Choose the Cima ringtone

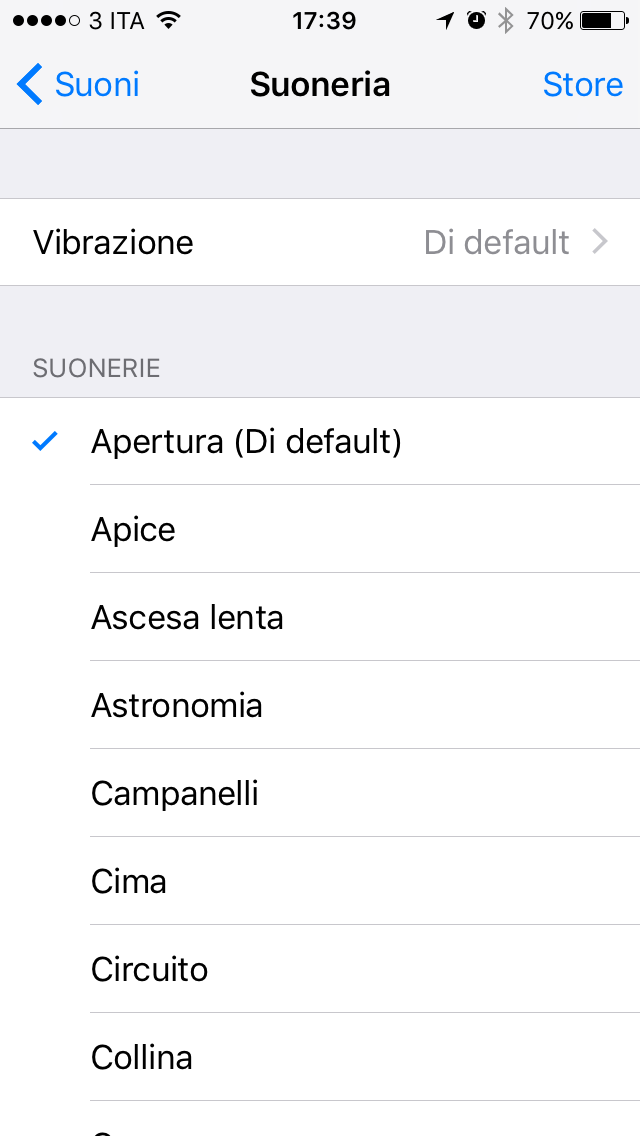[320, 881]
